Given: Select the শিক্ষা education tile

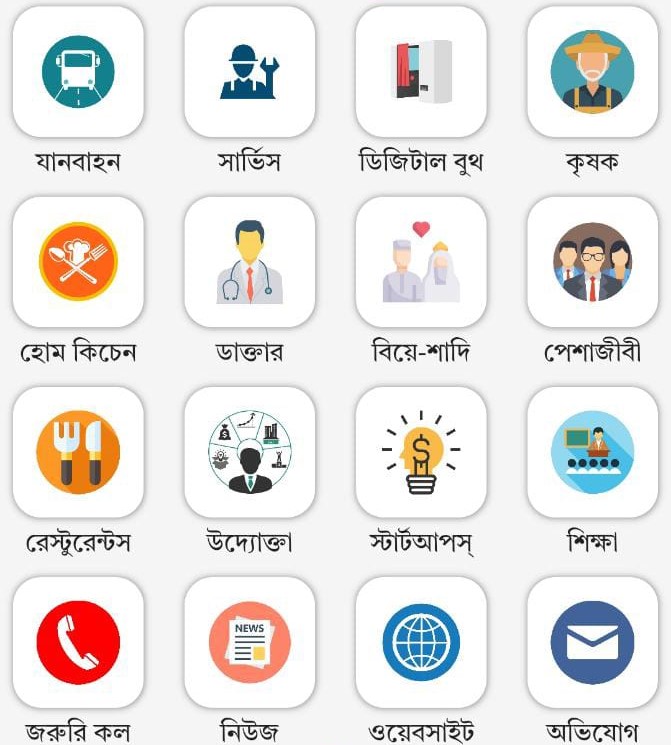Looking at the screenshot, I should tap(592, 452).
